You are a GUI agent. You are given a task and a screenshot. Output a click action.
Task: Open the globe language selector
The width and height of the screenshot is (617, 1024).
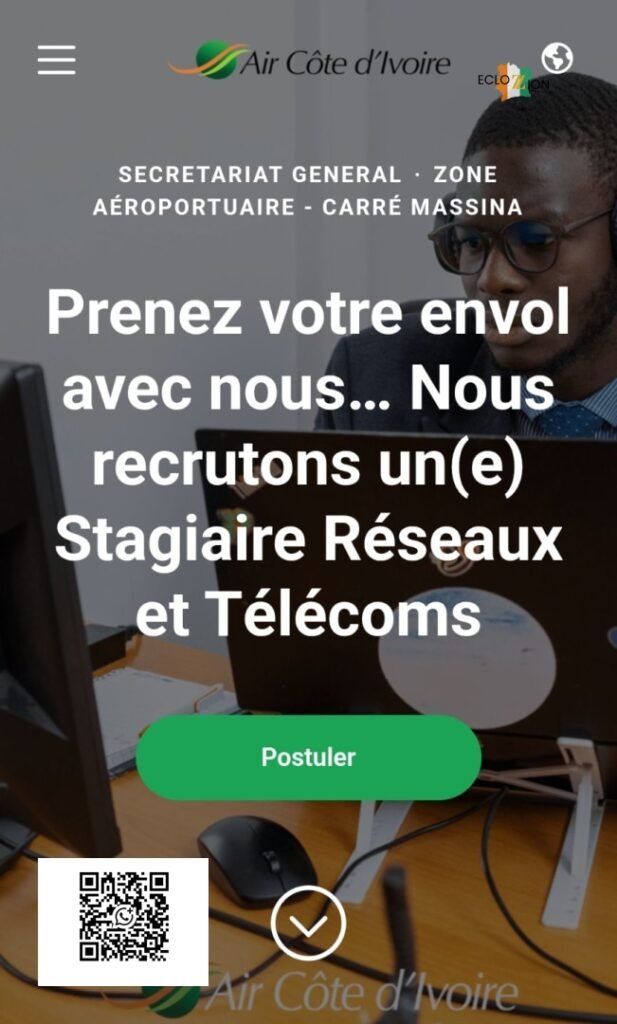click(557, 58)
